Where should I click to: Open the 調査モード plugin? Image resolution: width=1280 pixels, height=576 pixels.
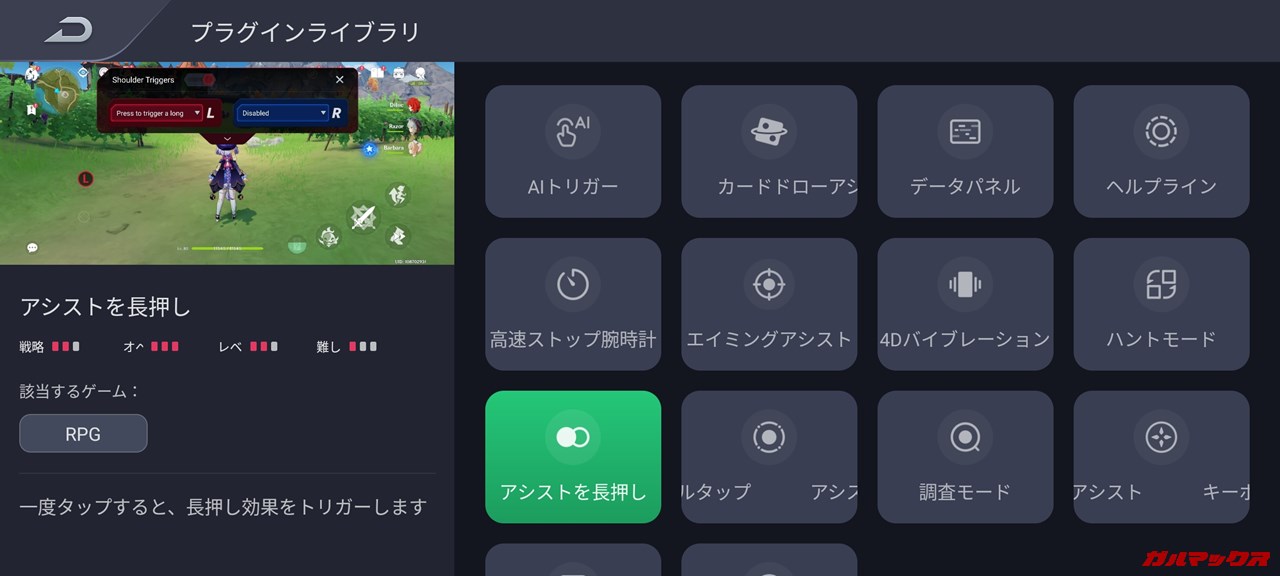965,457
